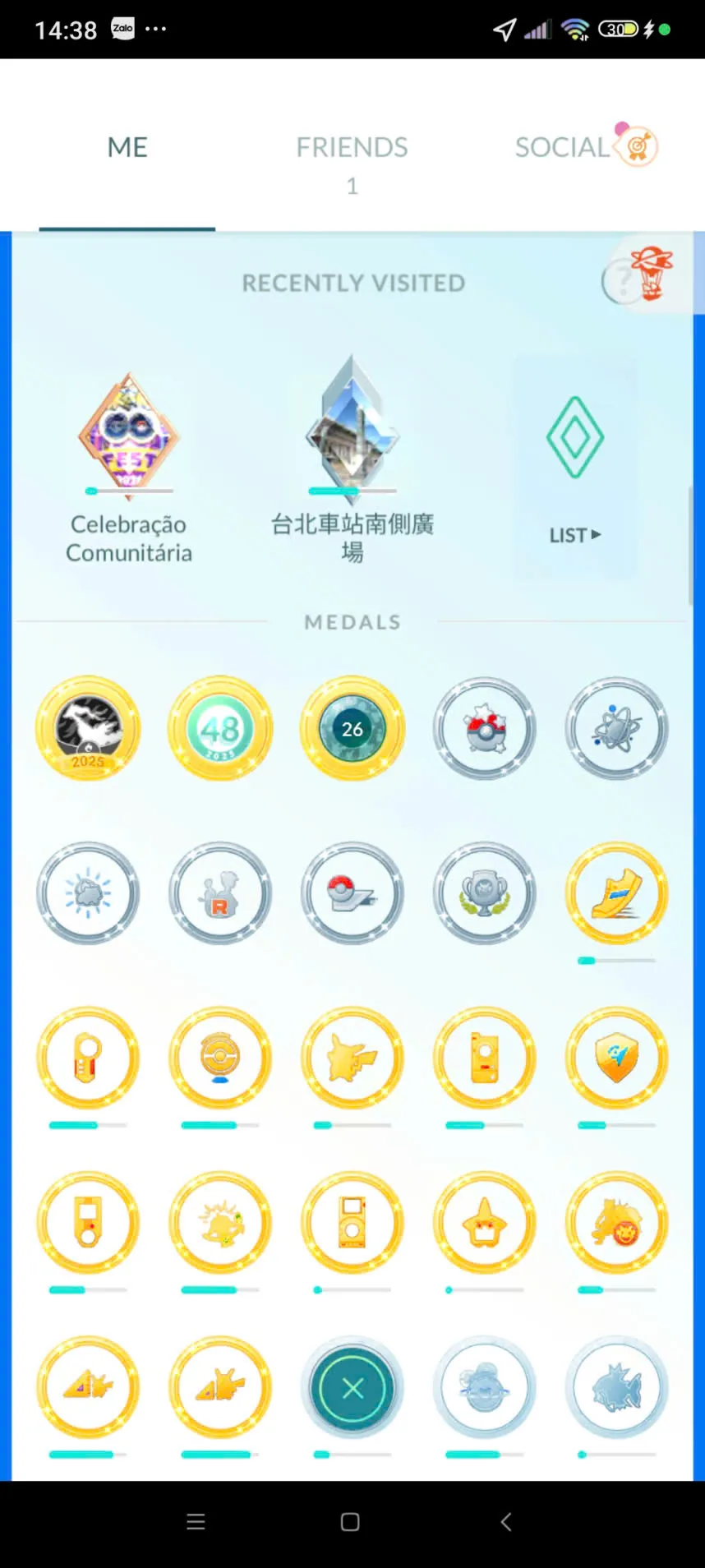
Task: Open the recently visited LIST
Action: (575, 468)
